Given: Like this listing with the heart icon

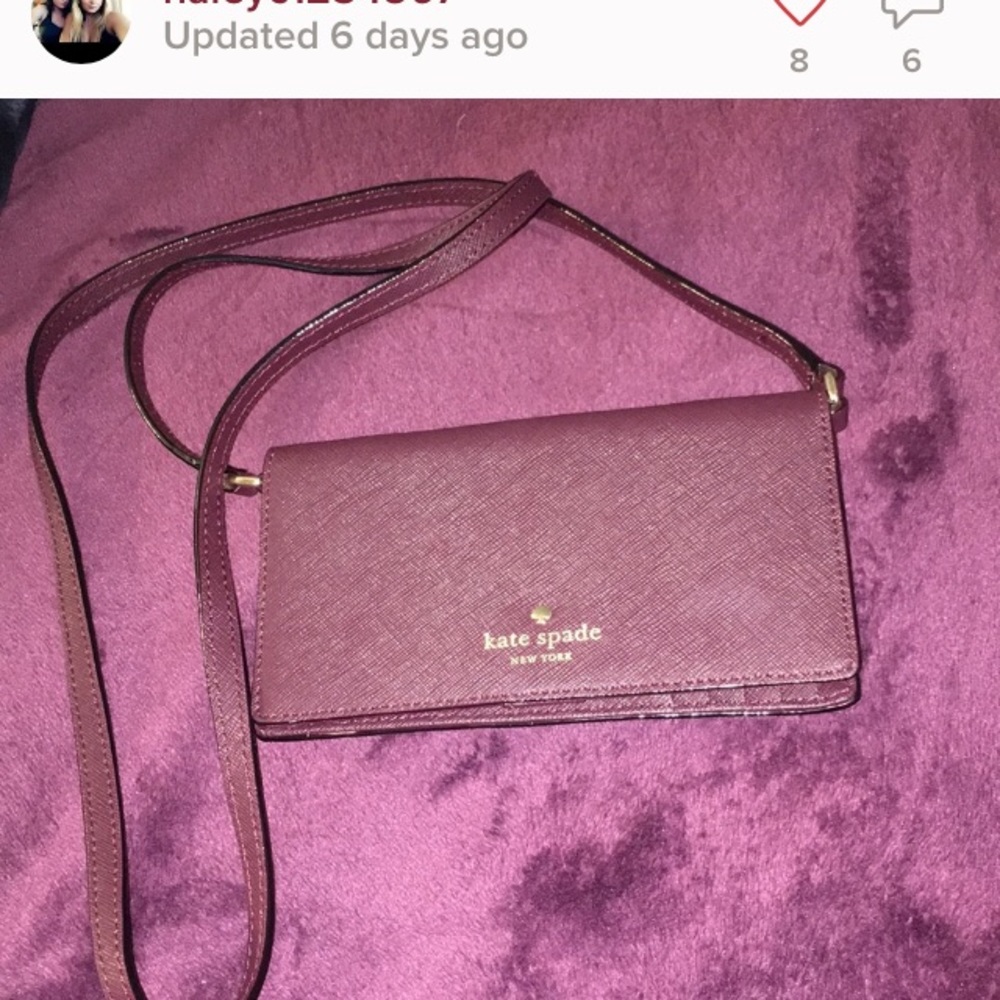Looking at the screenshot, I should click(x=799, y=10).
